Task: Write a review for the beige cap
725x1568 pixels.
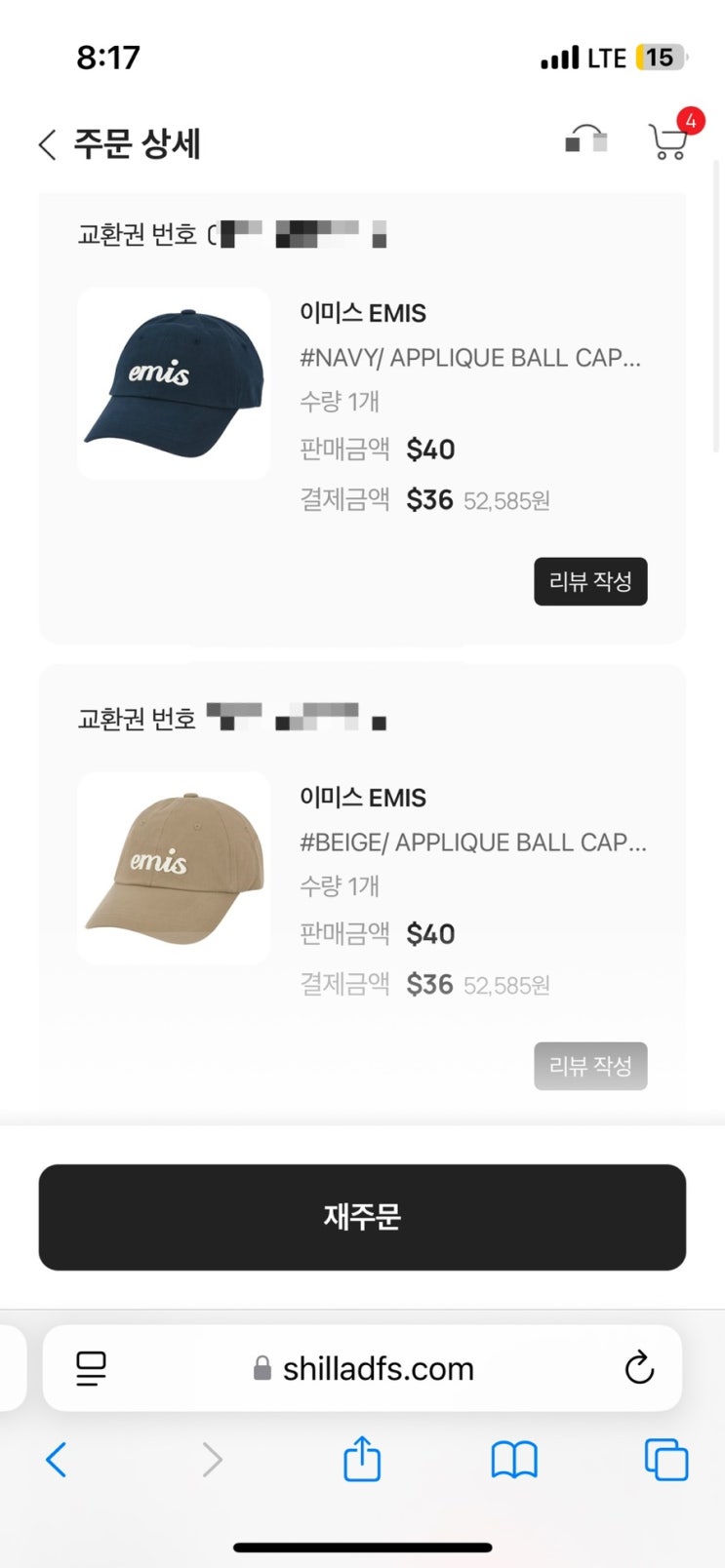Action: (x=590, y=1066)
